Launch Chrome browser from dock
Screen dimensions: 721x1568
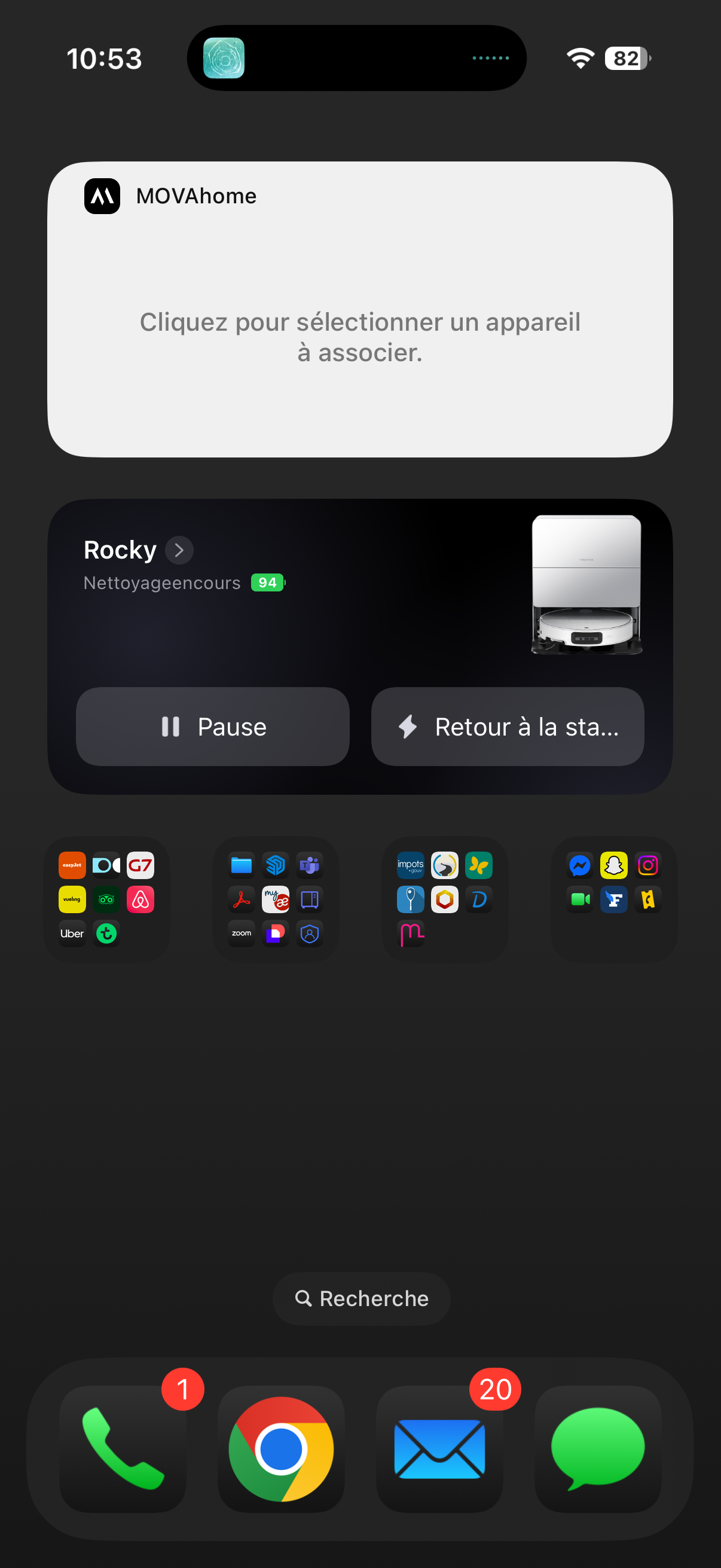[x=281, y=1448]
